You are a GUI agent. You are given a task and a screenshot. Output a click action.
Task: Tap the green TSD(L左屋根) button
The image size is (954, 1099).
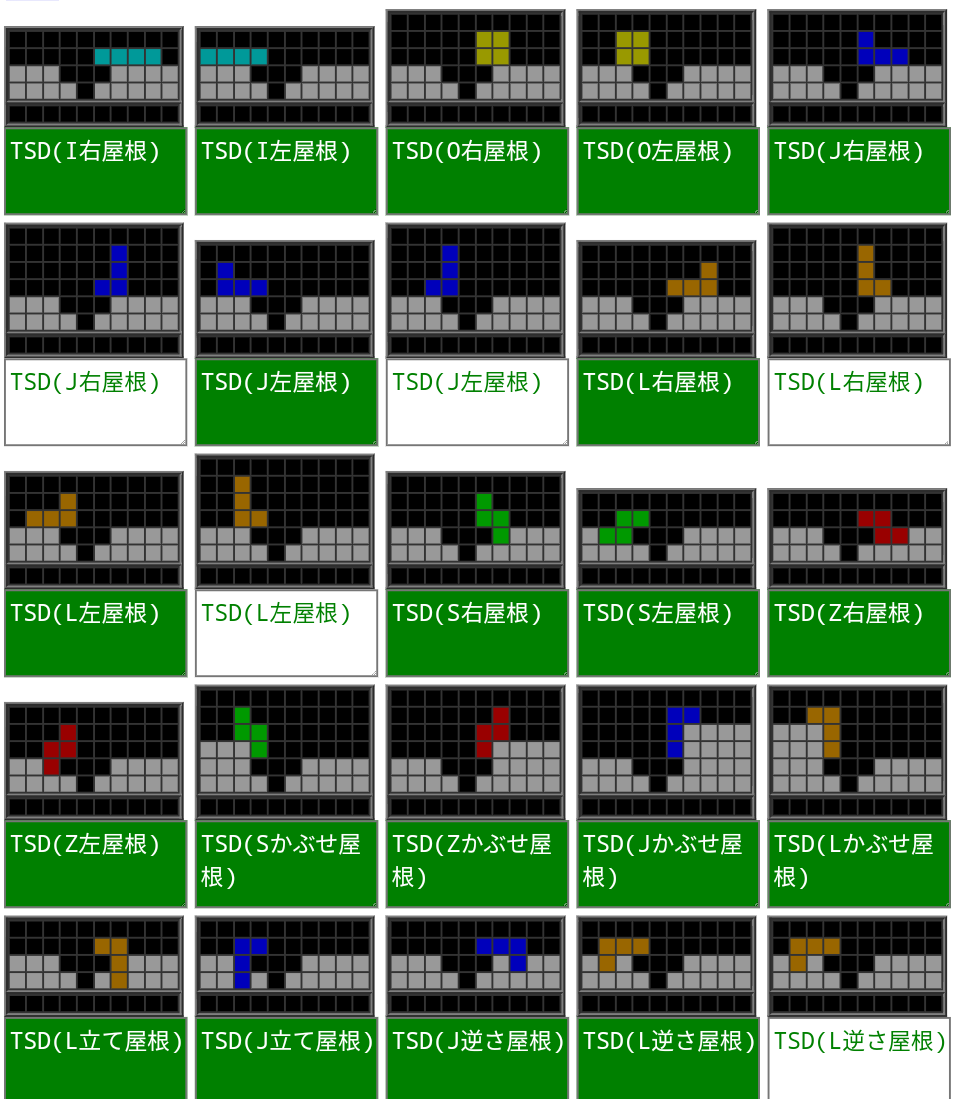pyautogui.click(x=95, y=633)
